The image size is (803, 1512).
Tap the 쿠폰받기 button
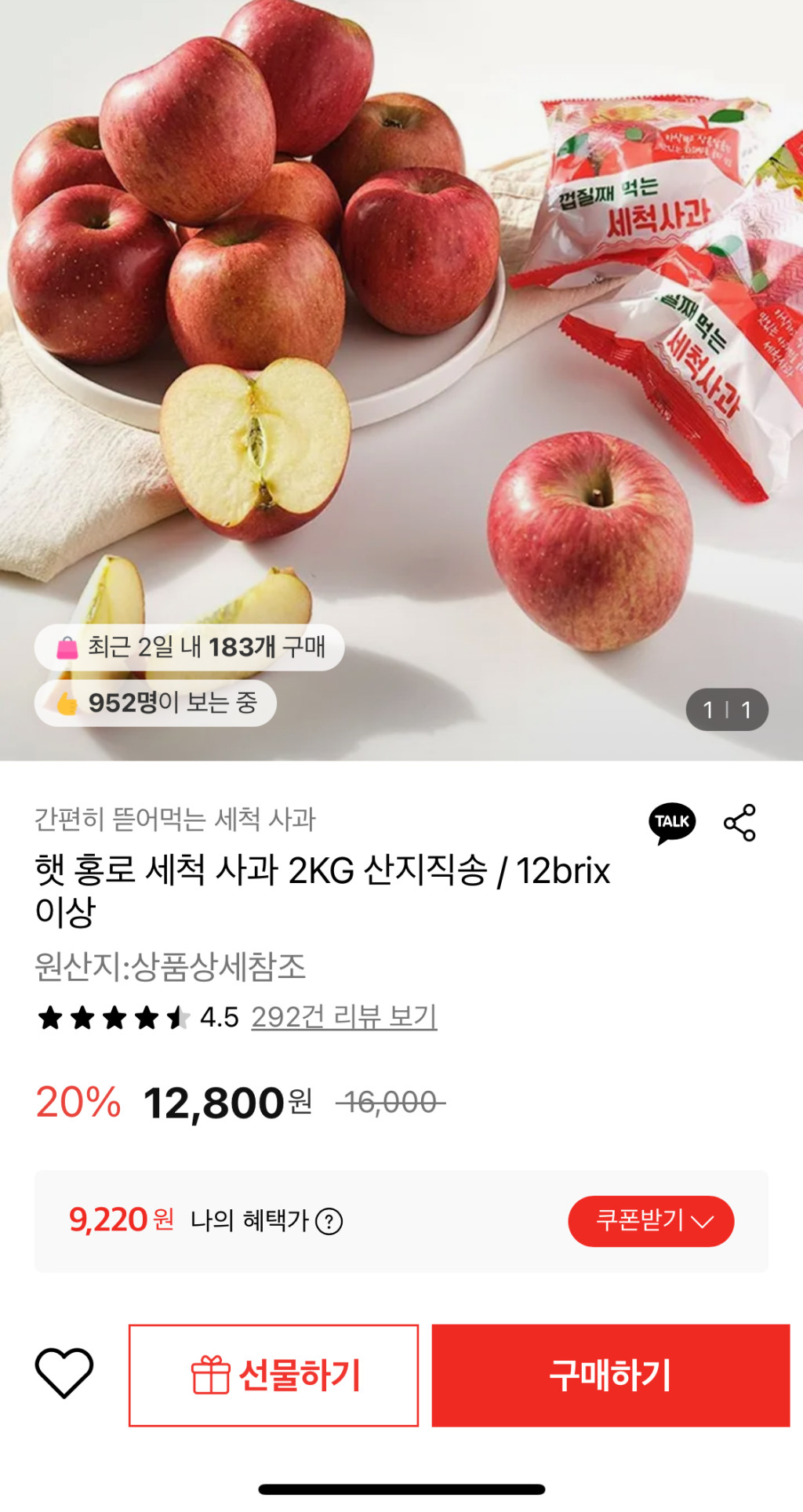pyautogui.click(x=651, y=1221)
